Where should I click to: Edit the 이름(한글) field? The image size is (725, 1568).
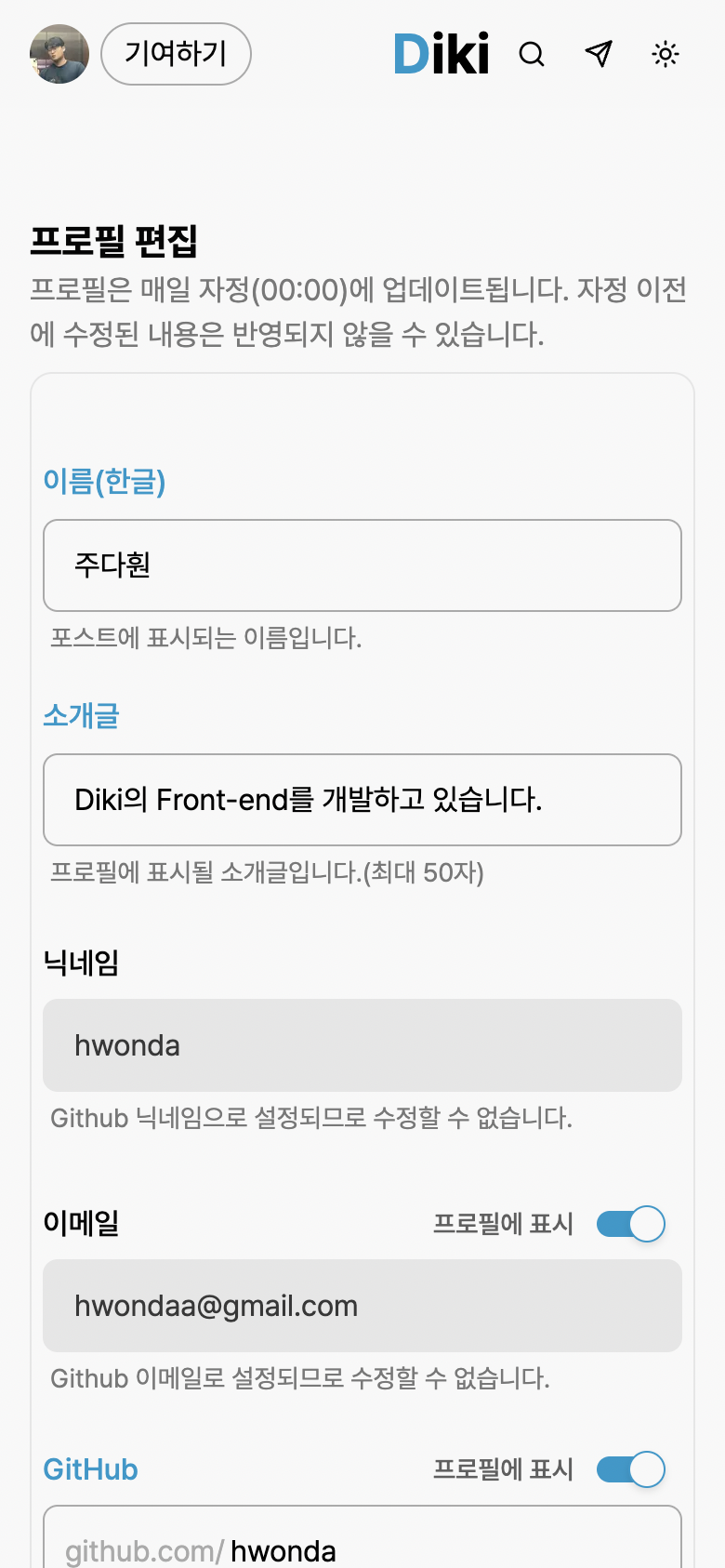[x=362, y=565]
